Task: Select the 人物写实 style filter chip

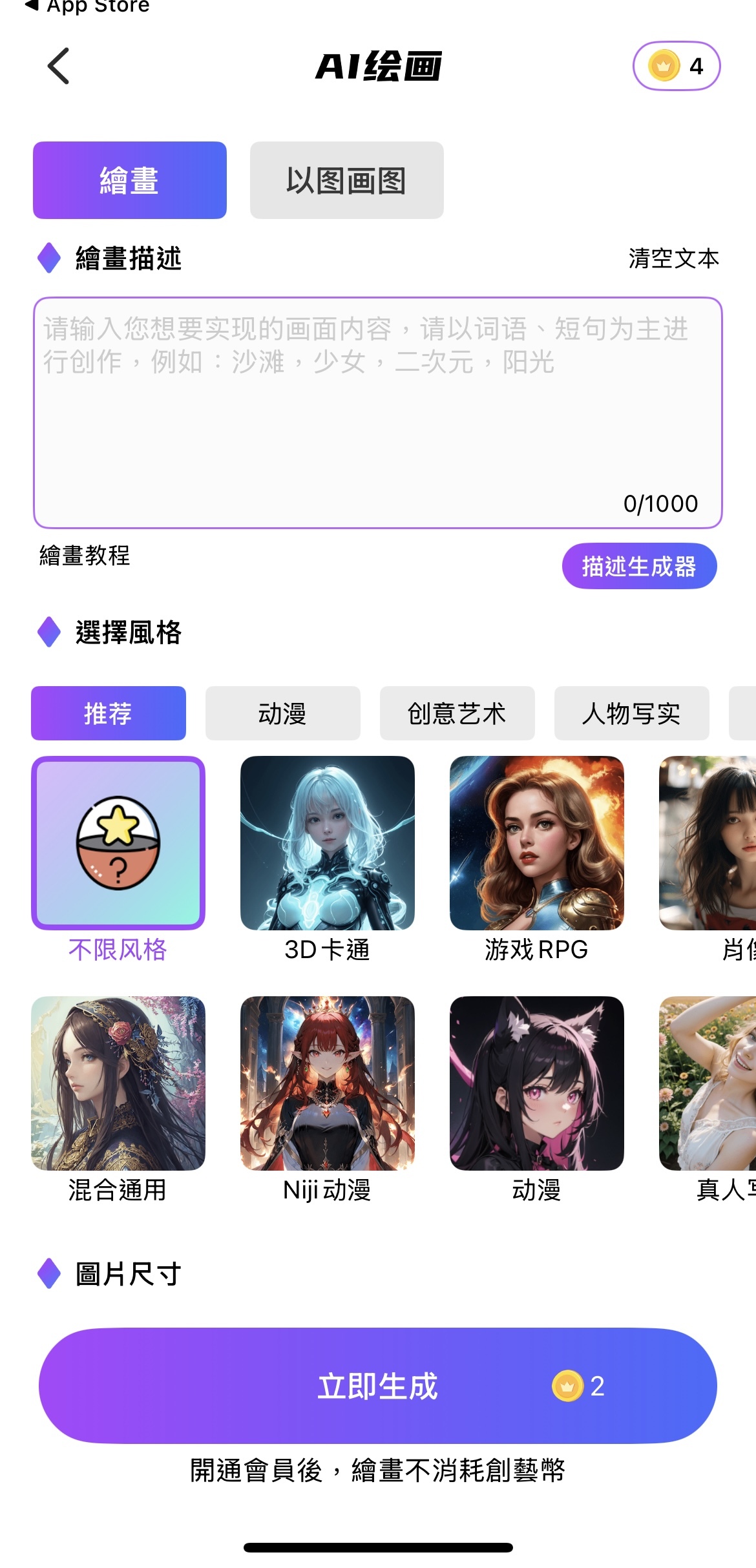Action: [631, 713]
